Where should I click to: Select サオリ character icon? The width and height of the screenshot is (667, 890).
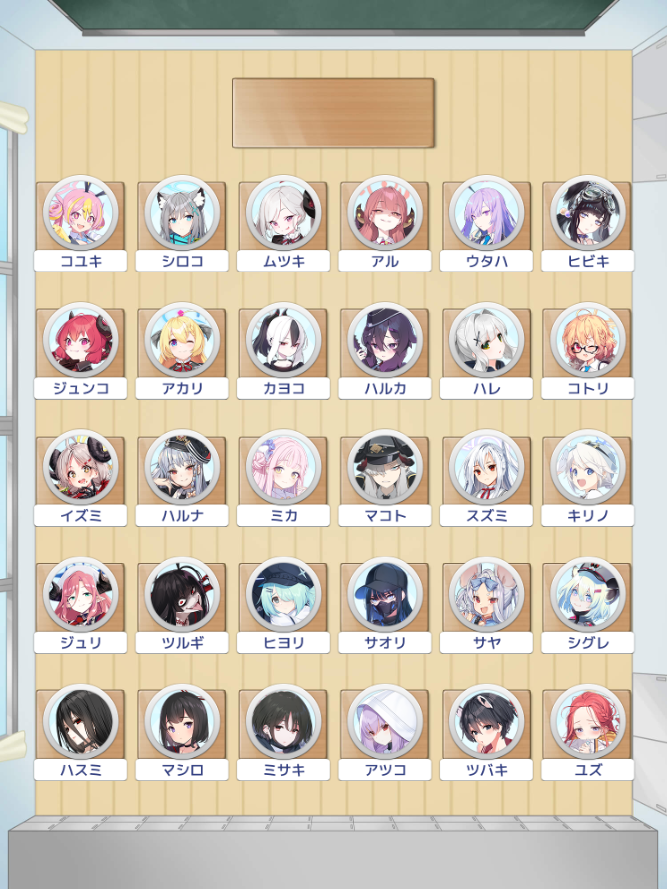point(385,594)
